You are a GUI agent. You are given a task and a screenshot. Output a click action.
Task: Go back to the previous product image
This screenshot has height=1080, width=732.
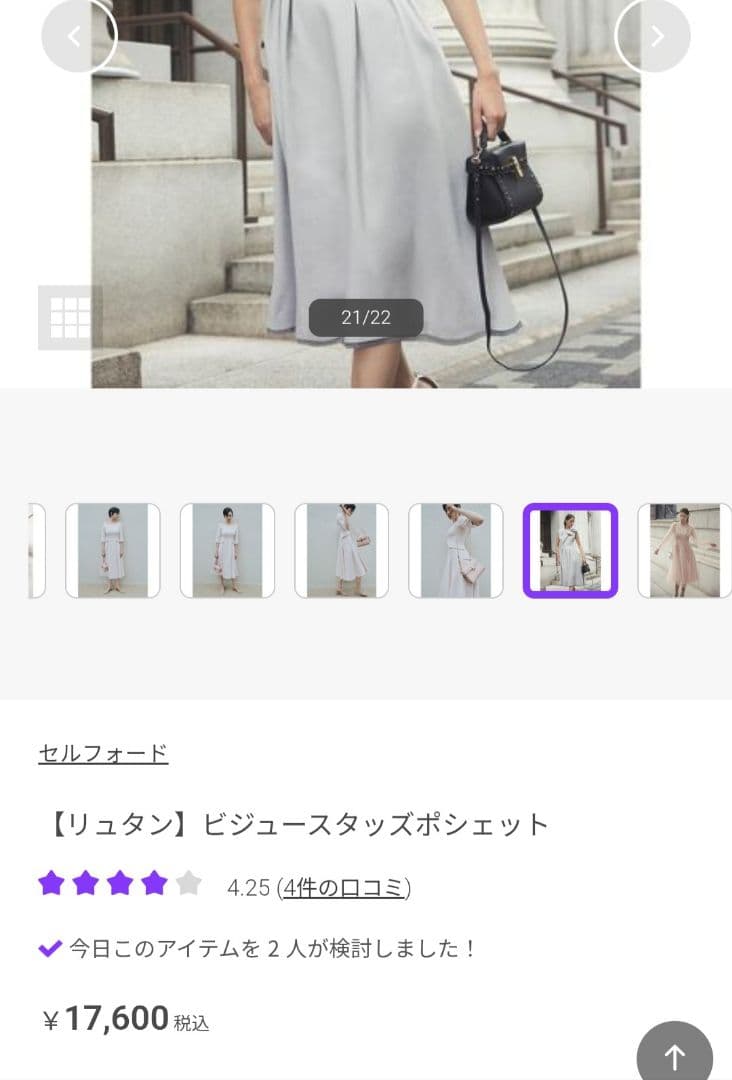(79, 35)
